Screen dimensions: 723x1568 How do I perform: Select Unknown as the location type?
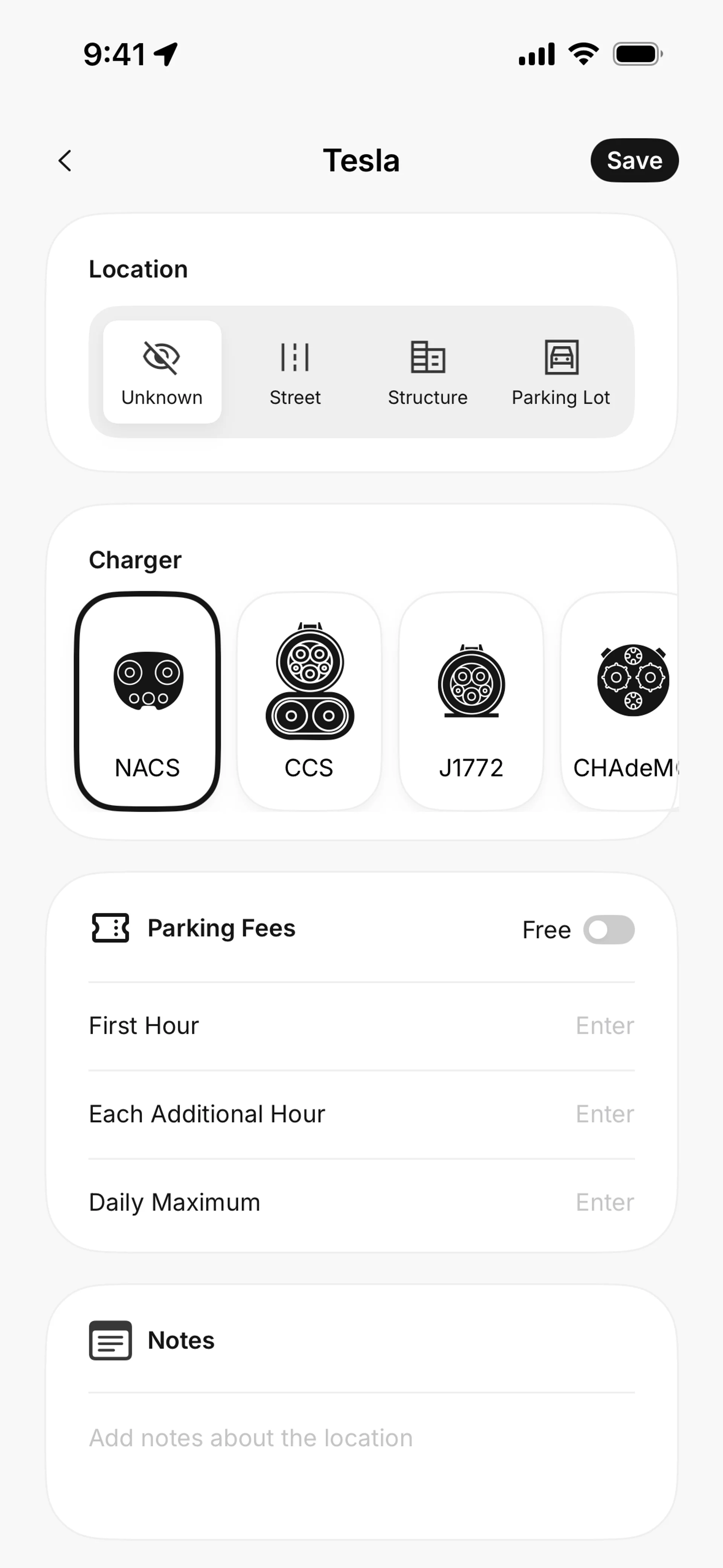pos(162,372)
